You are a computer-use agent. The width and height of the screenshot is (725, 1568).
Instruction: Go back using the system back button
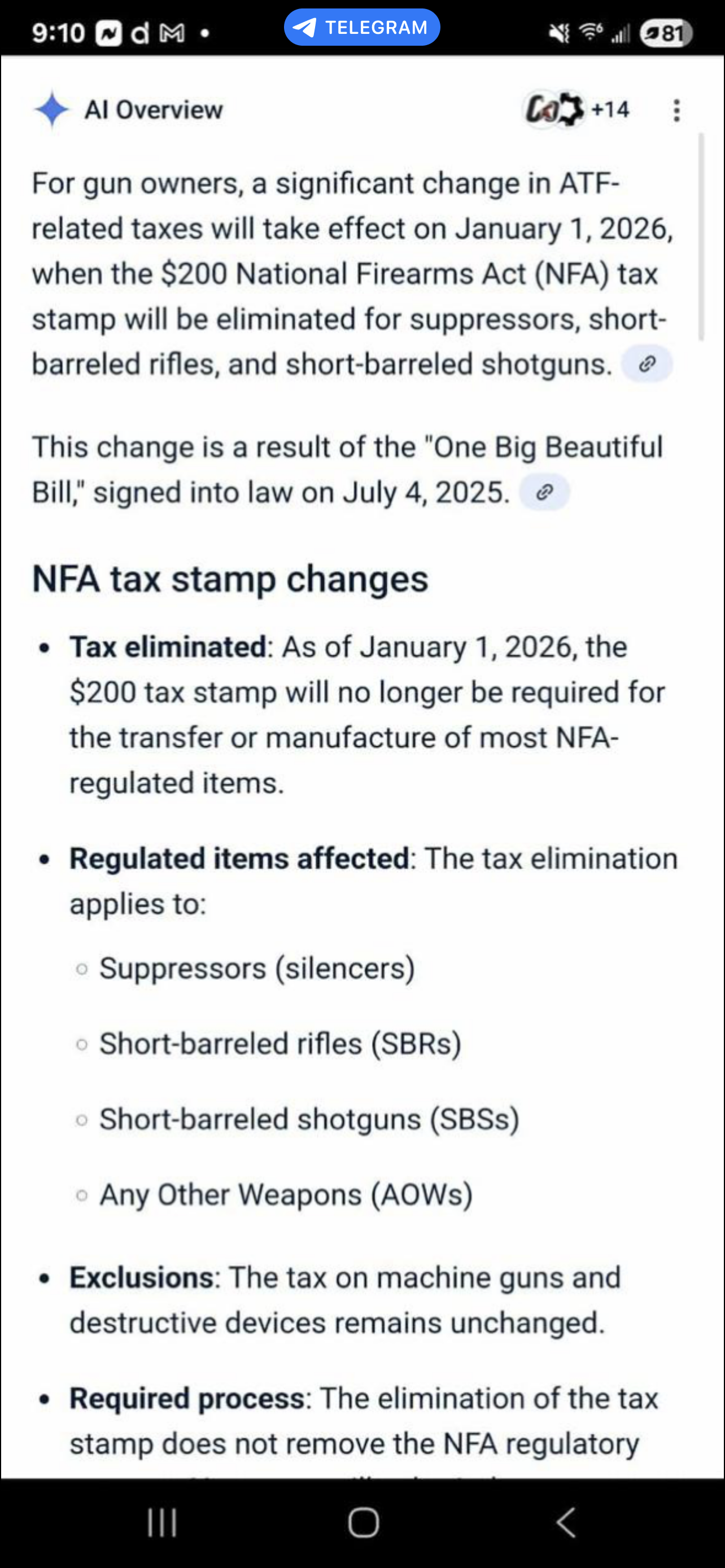tap(566, 1523)
